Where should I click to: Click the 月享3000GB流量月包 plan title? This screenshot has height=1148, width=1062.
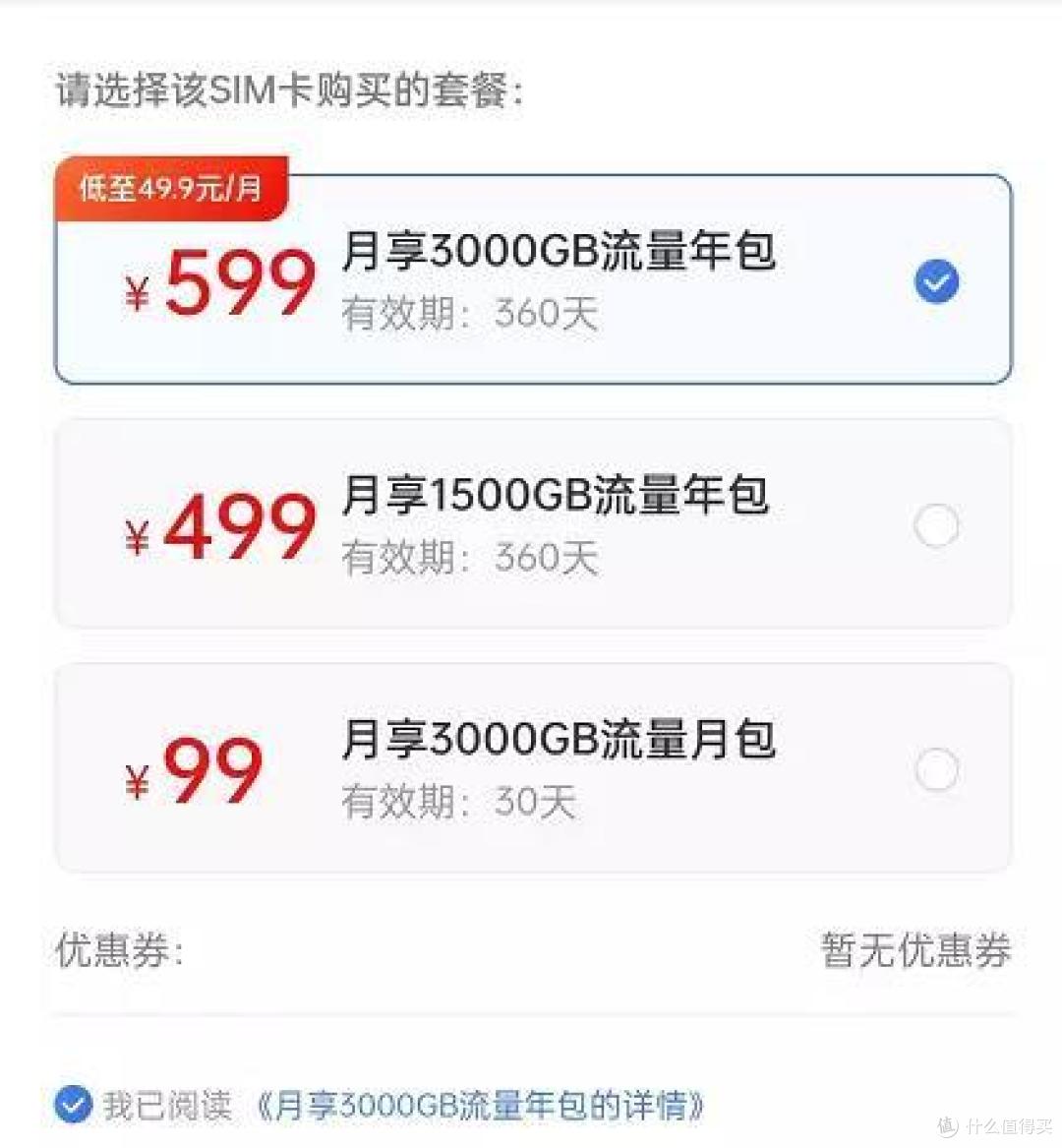(x=560, y=741)
